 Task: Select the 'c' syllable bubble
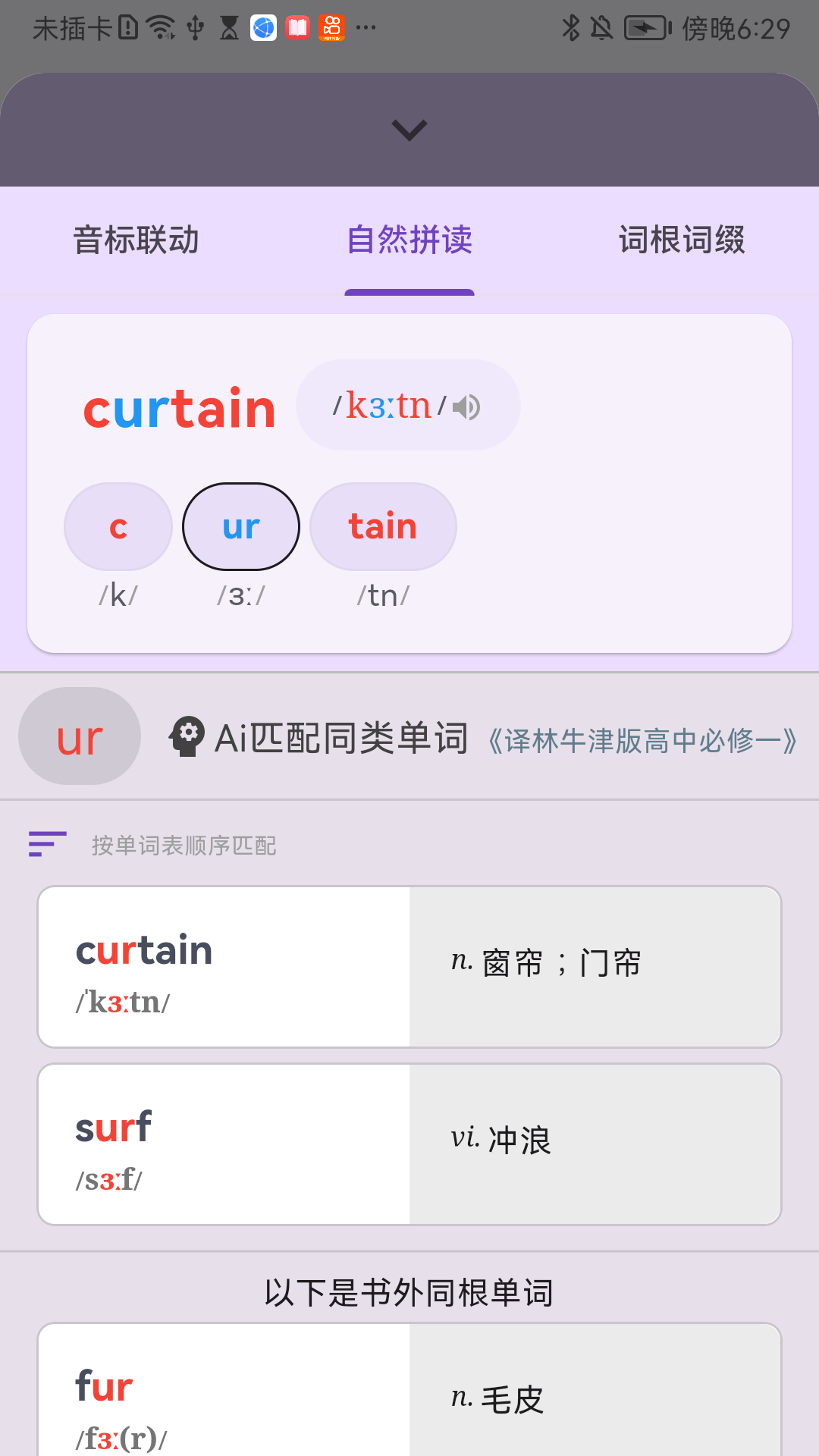(x=118, y=526)
